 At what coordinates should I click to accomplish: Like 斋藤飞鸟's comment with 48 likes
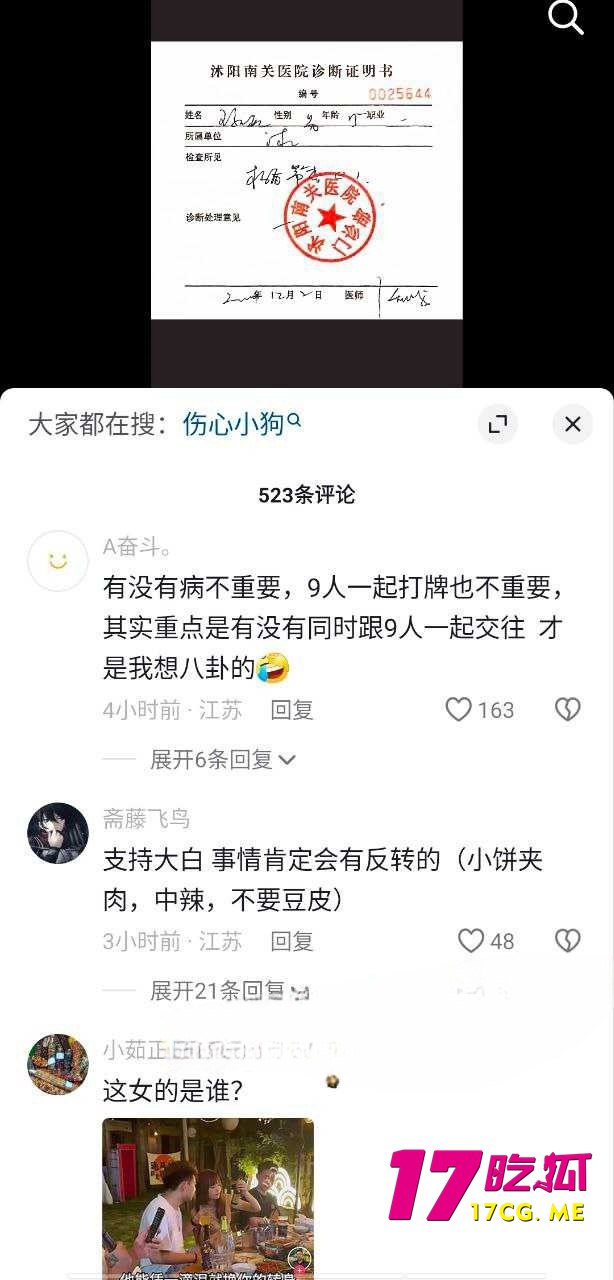[471, 941]
